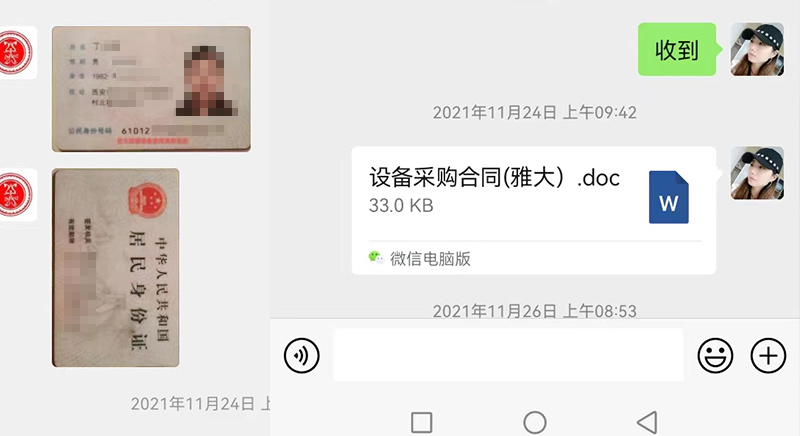Open the ID card front photo
Viewport: 800px width, 436px height.
point(151,89)
